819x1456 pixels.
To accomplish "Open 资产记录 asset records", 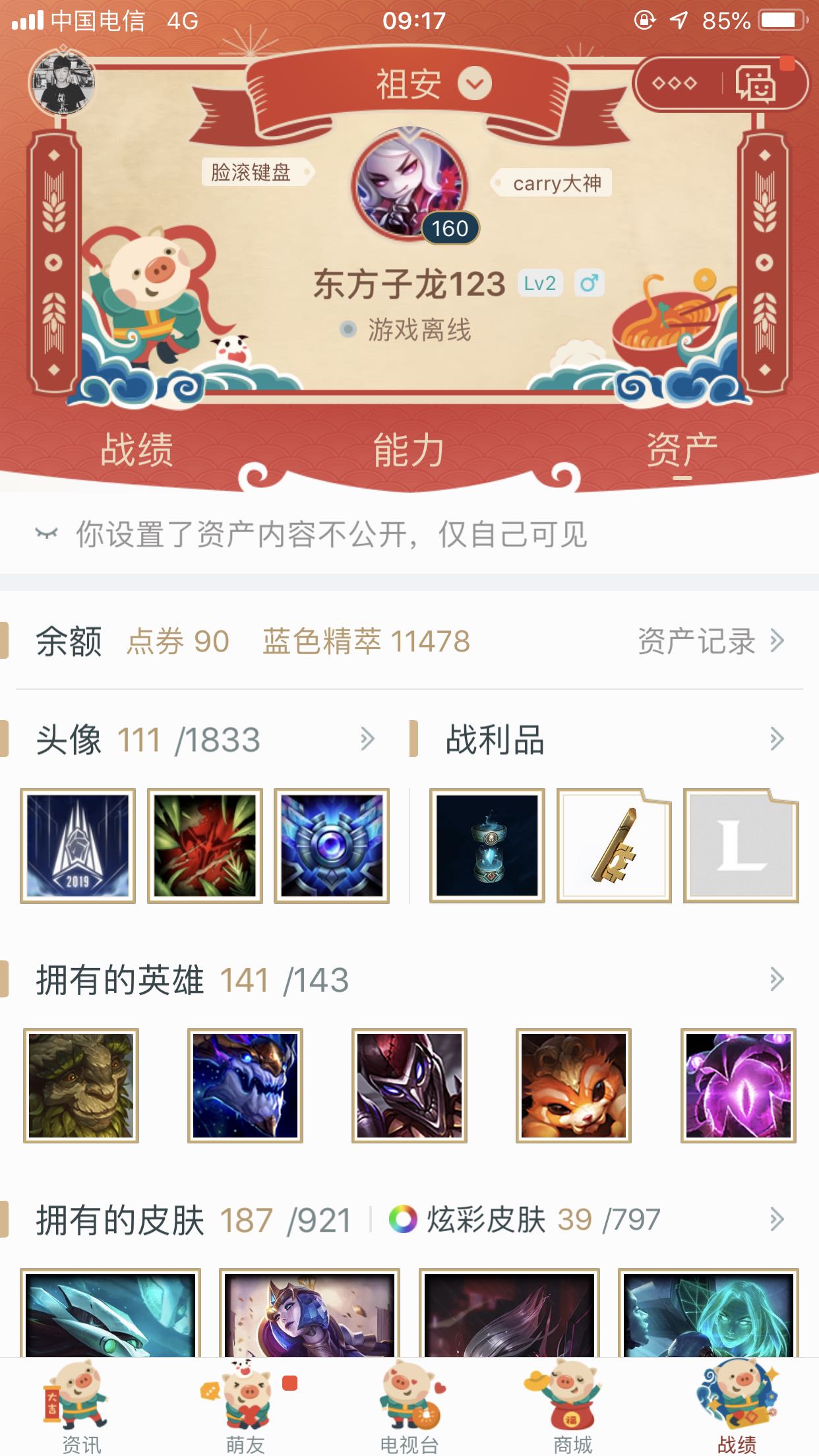I will (x=710, y=641).
